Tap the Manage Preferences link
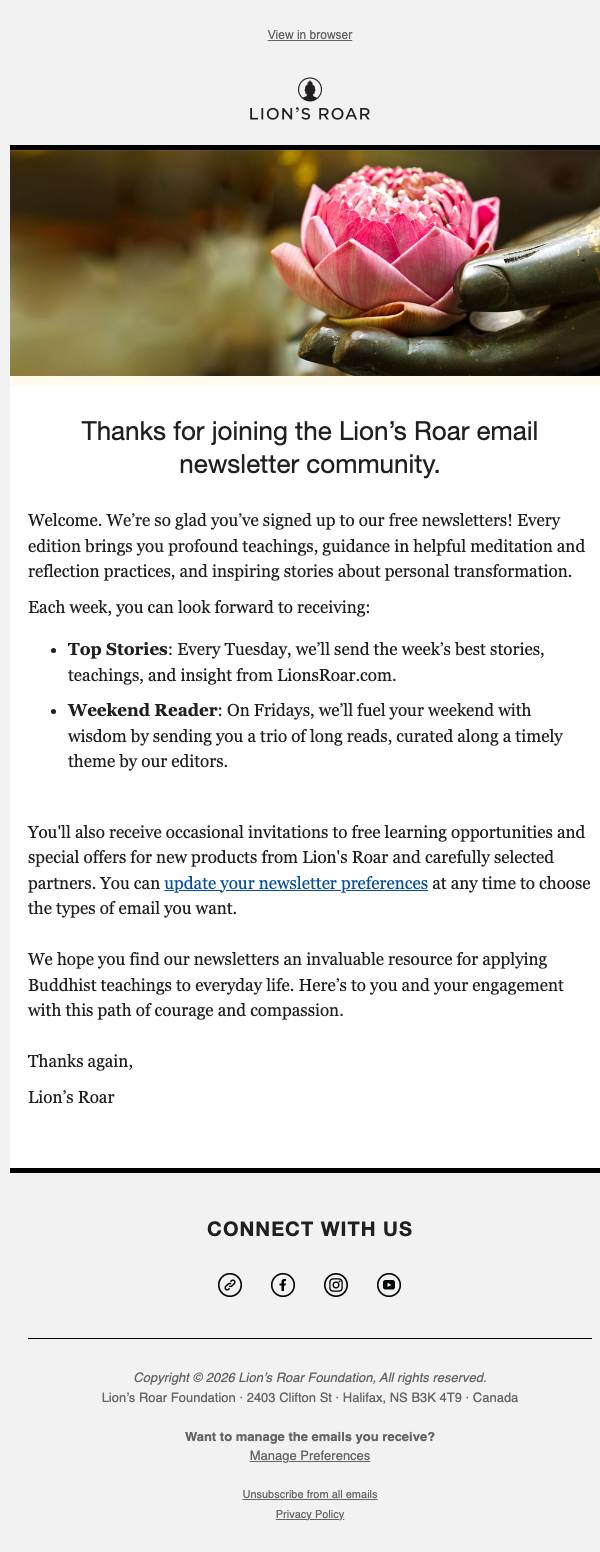The width and height of the screenshot is (600, 1552). (x=310, y=1456)
